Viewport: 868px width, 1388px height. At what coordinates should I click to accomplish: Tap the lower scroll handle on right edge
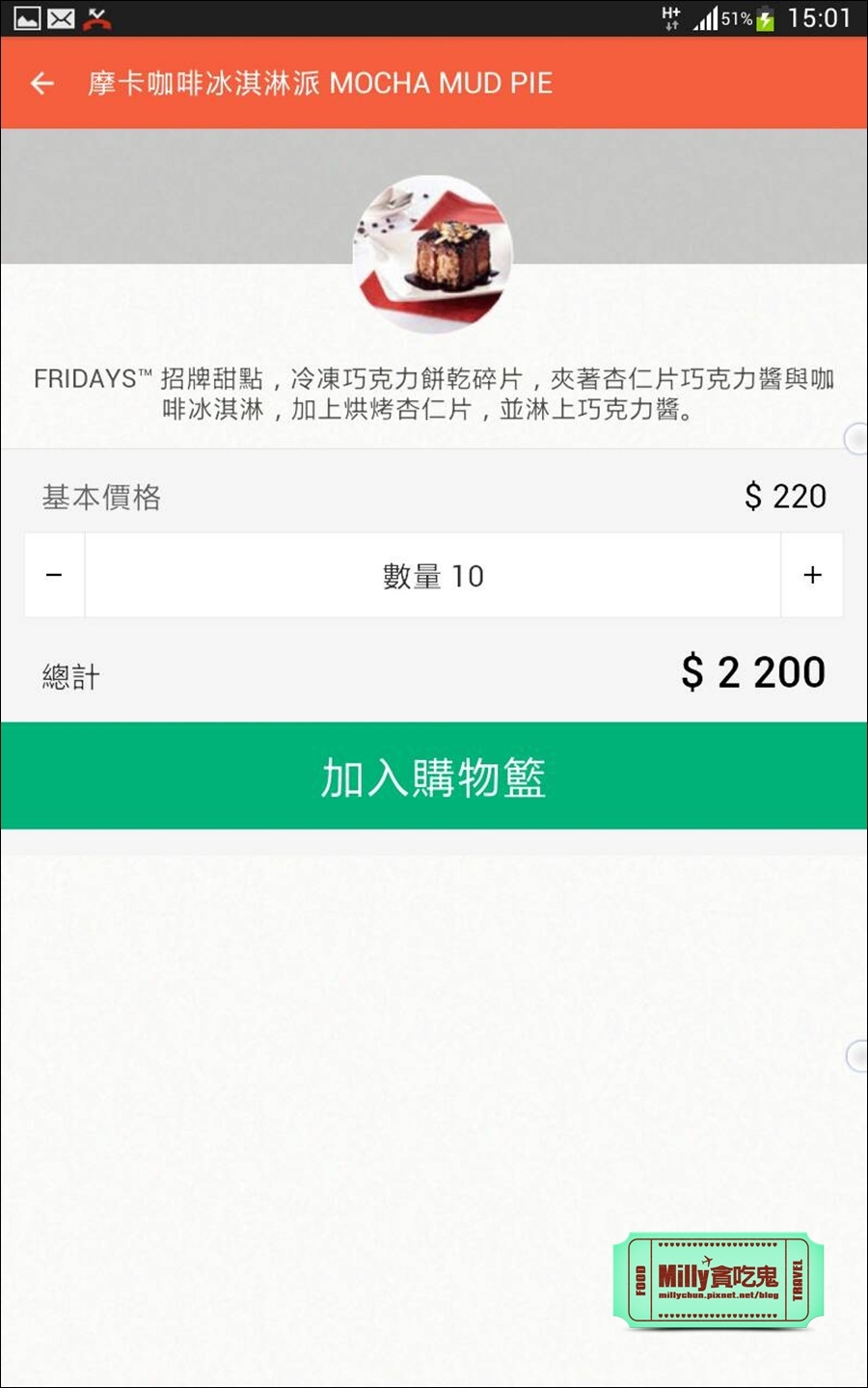coord(858,1055)
